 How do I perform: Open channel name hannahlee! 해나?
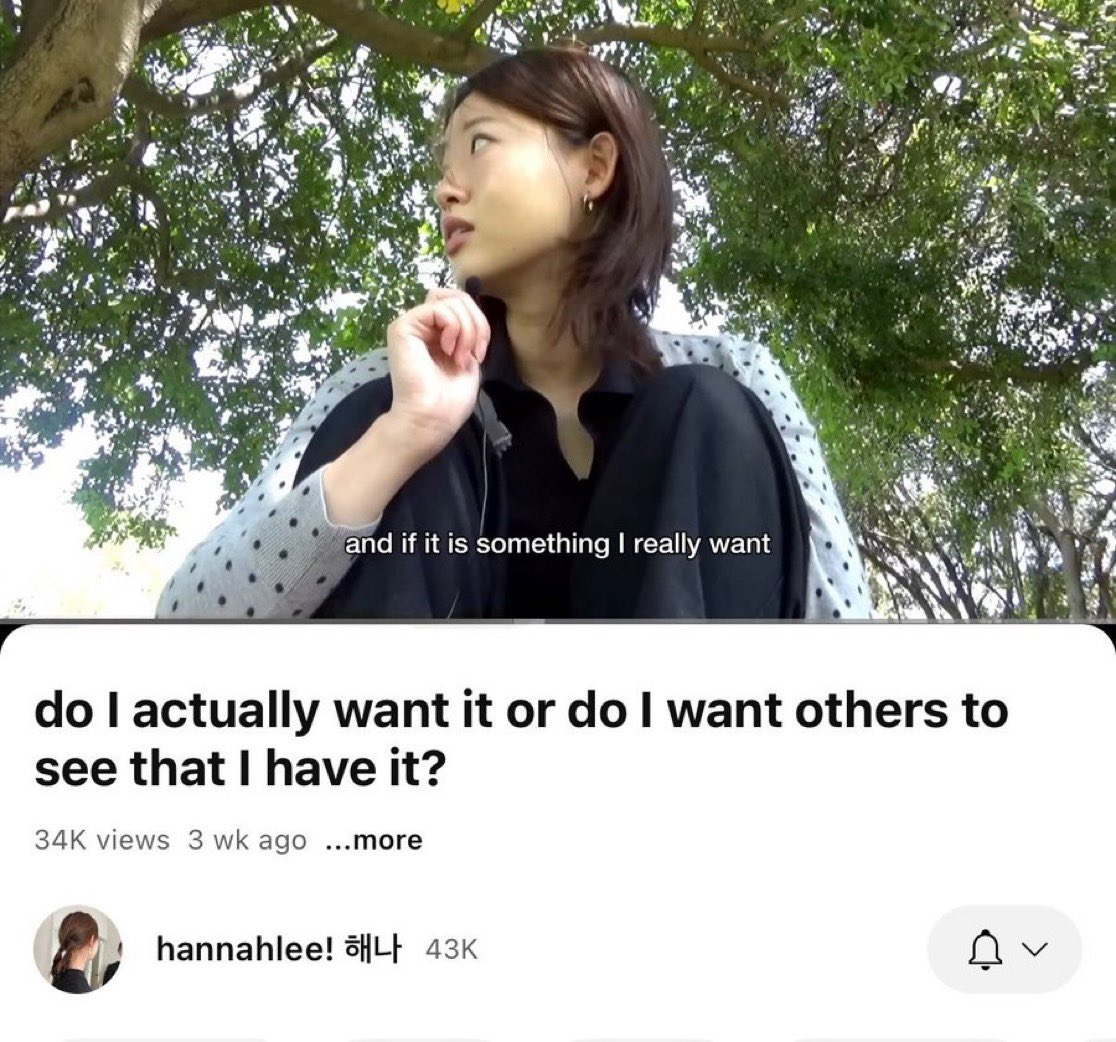pos(278,949)
